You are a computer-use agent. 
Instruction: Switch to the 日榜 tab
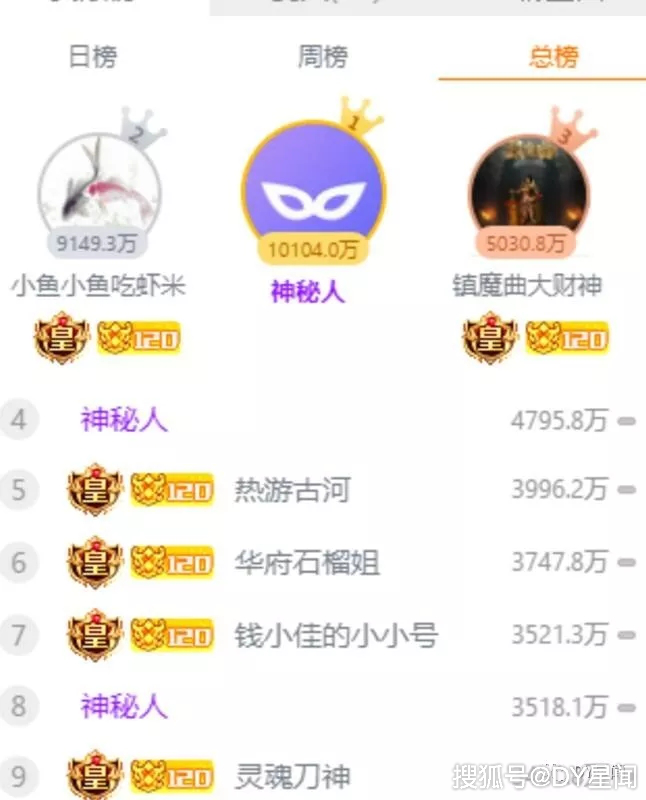pos(92,57)
